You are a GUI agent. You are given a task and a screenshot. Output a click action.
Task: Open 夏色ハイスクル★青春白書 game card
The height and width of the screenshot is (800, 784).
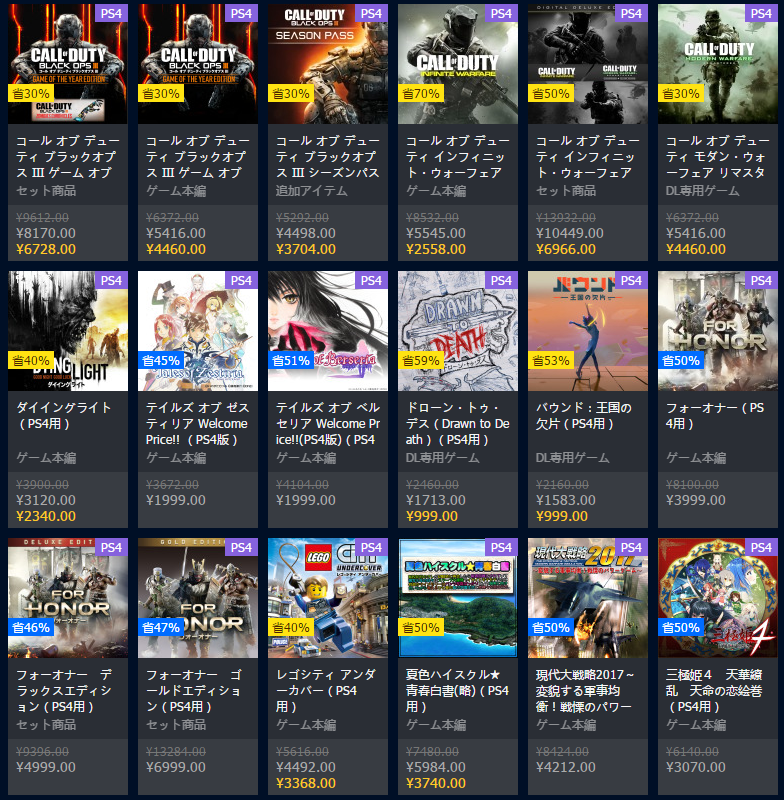coord(457,597)
